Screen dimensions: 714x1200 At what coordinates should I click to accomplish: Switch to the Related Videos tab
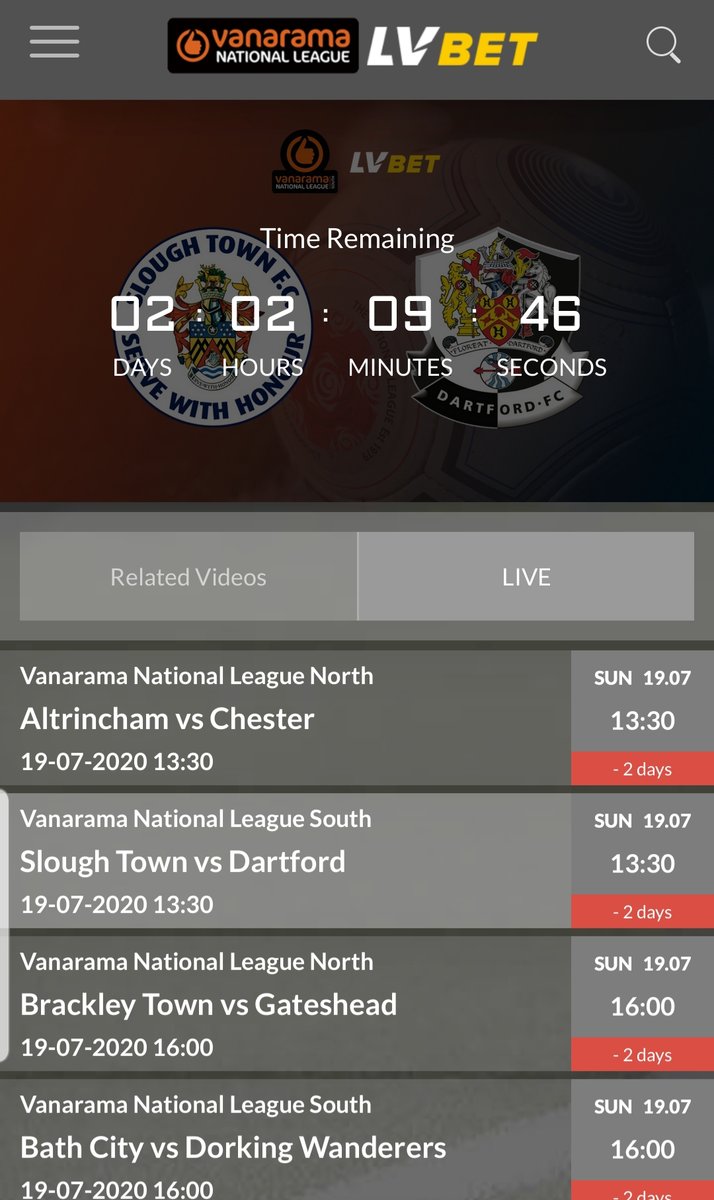tap(188, 577)
